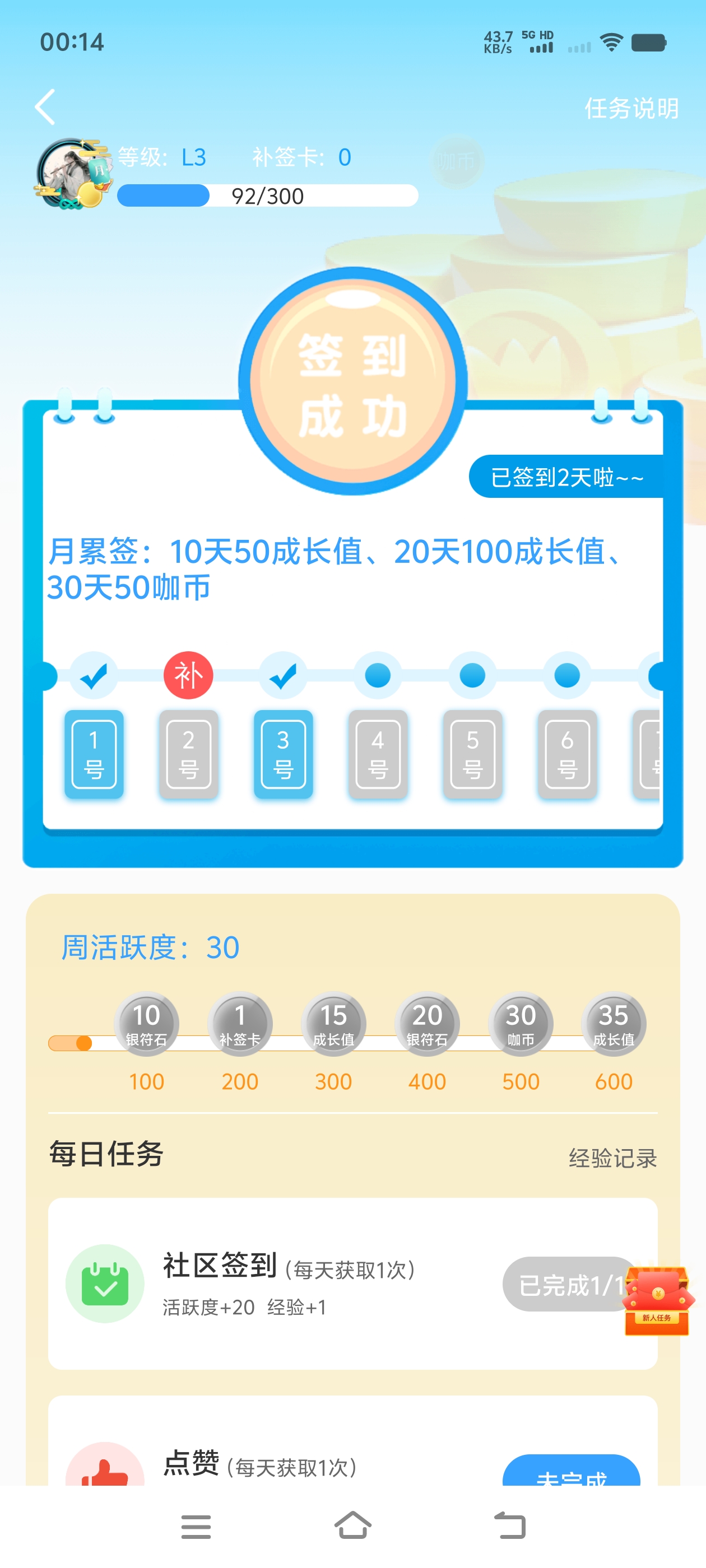The width and height of the screenshot is (706, 1568).
Task: Claim the 1 补签卡 reward at 200
Action: 240,1024
